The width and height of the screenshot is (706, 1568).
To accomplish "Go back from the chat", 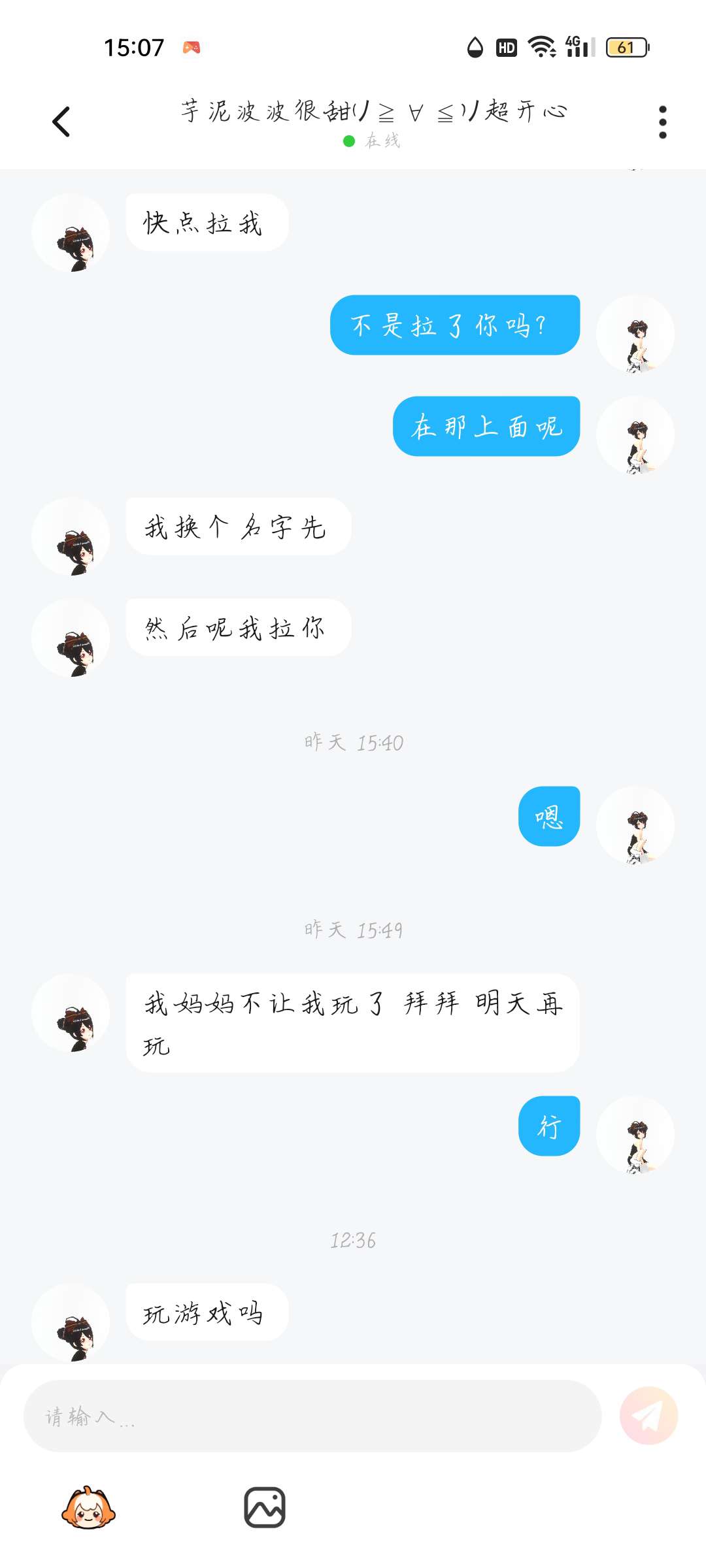I will (61, 122).
